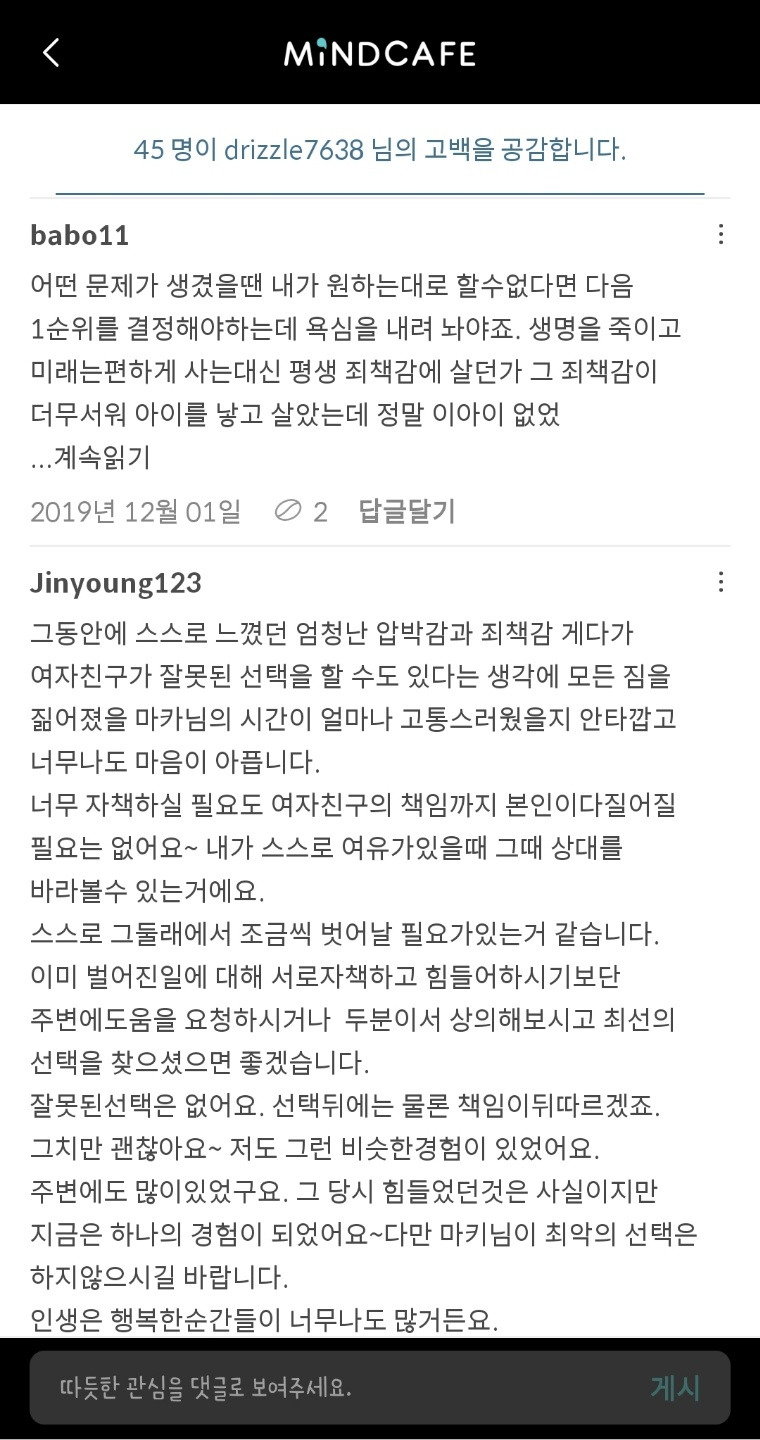Select the kebab icon beside babo11's username

coord(720,234)
